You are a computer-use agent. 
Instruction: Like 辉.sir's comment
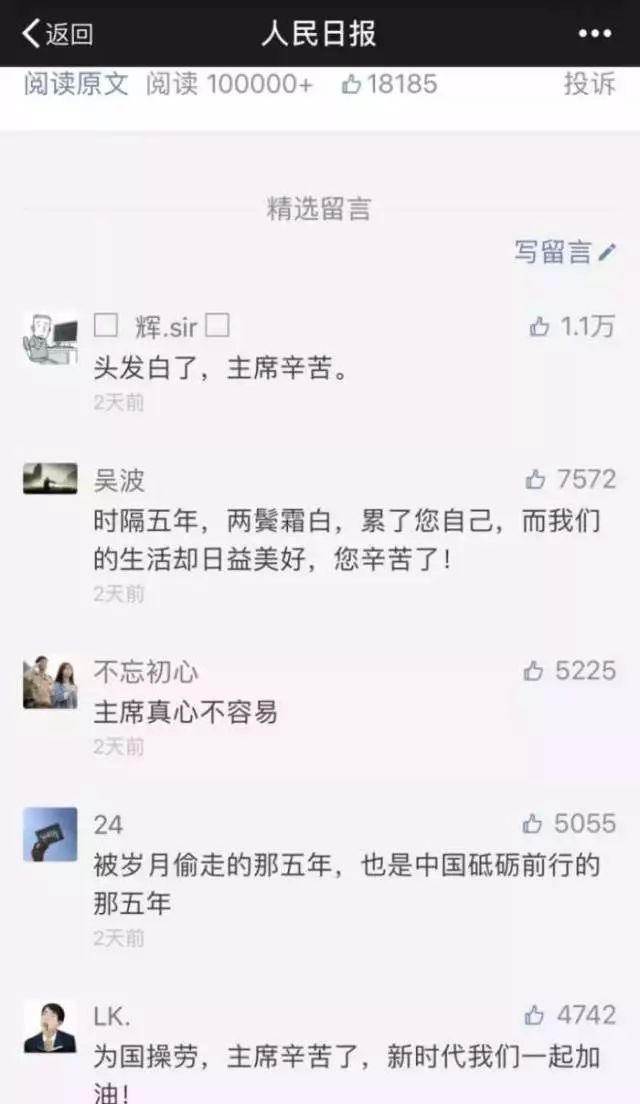[x=572, y=326]
